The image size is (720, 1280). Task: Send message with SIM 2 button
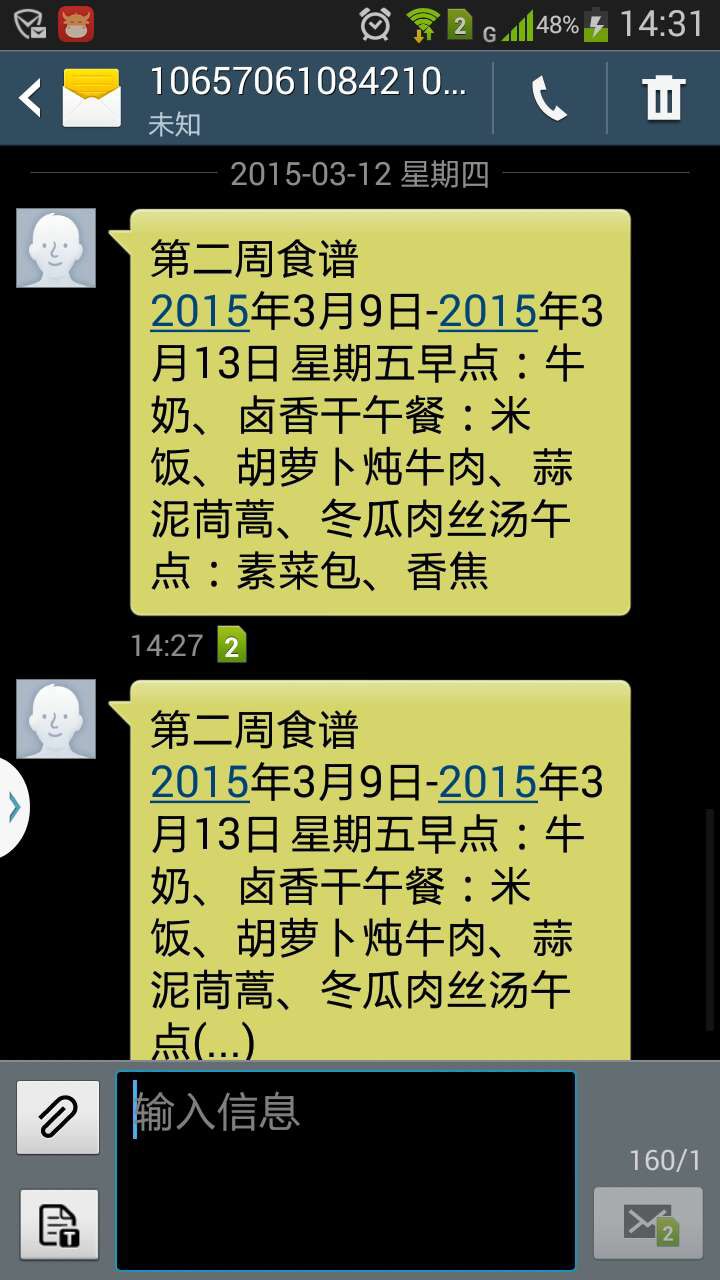(x=648, y=1223)
